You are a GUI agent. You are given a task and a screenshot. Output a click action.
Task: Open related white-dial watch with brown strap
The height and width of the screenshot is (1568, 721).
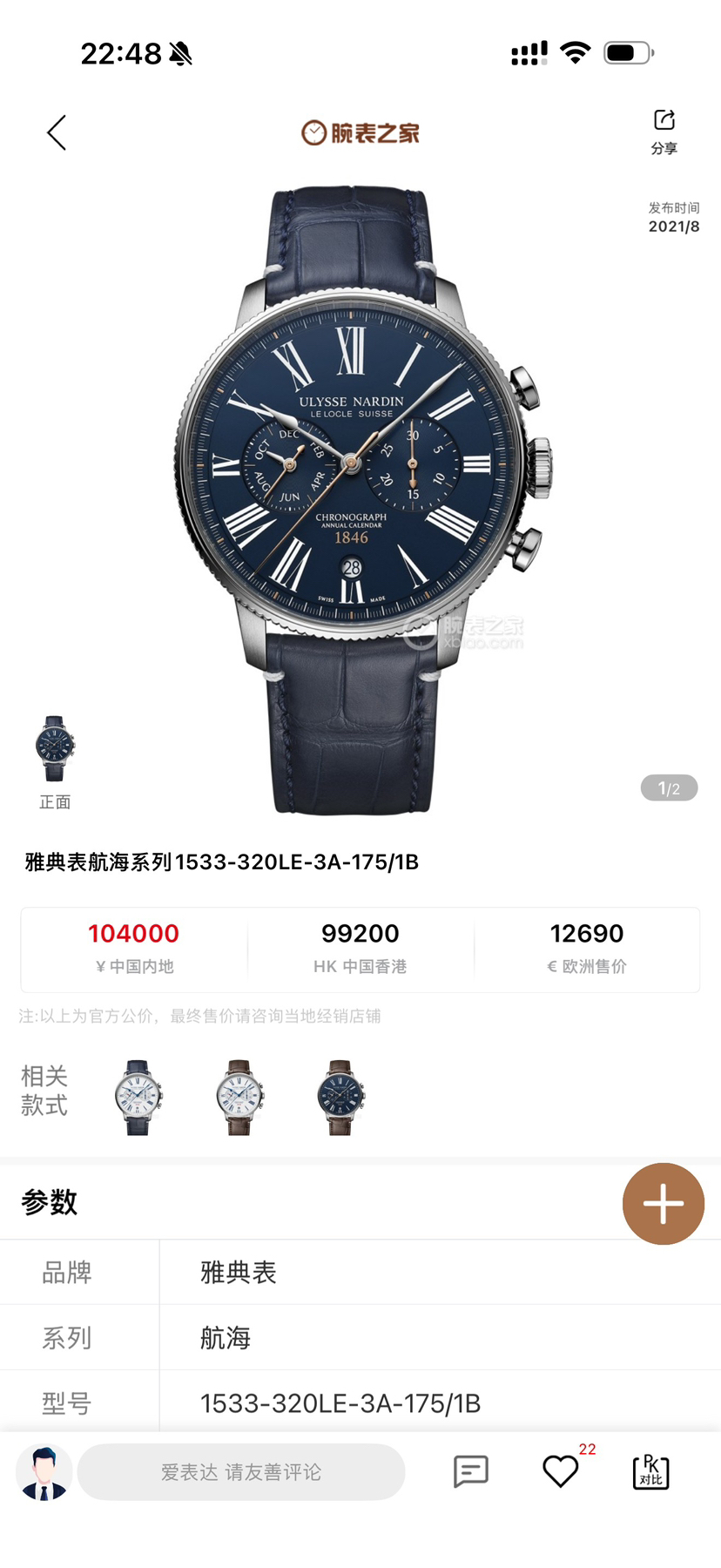point(239,1097)
